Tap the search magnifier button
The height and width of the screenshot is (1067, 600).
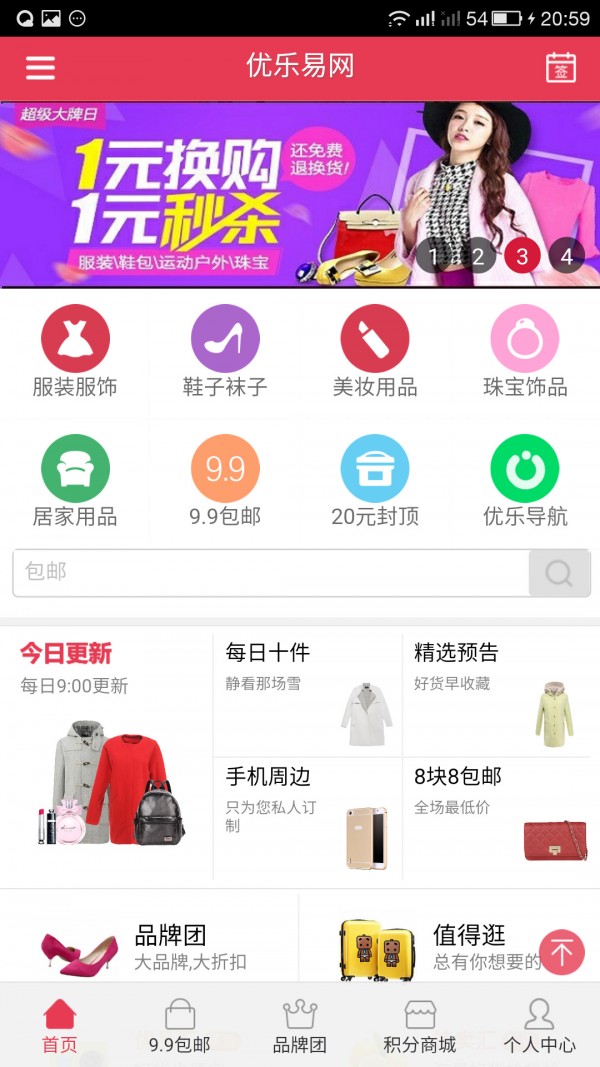coord(559,573)
